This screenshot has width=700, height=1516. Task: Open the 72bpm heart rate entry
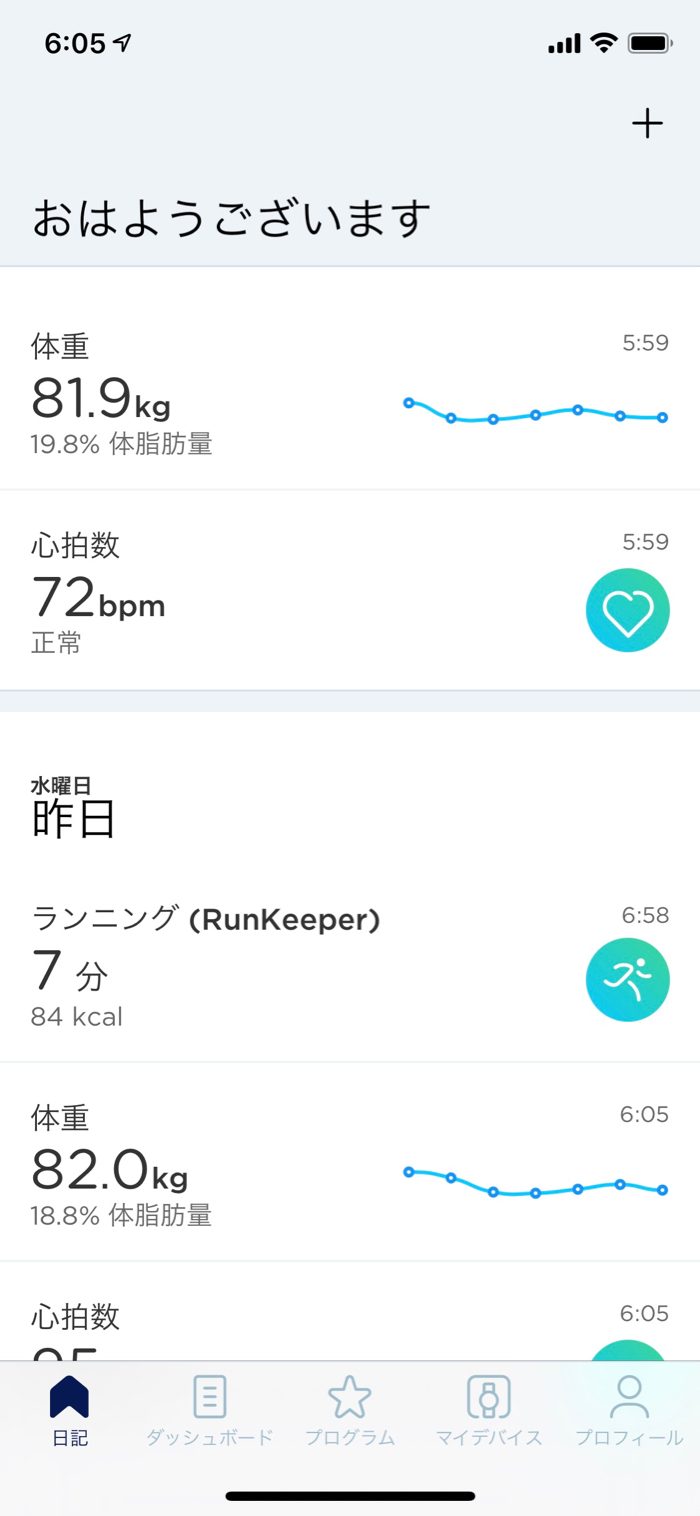pos(350,593)
